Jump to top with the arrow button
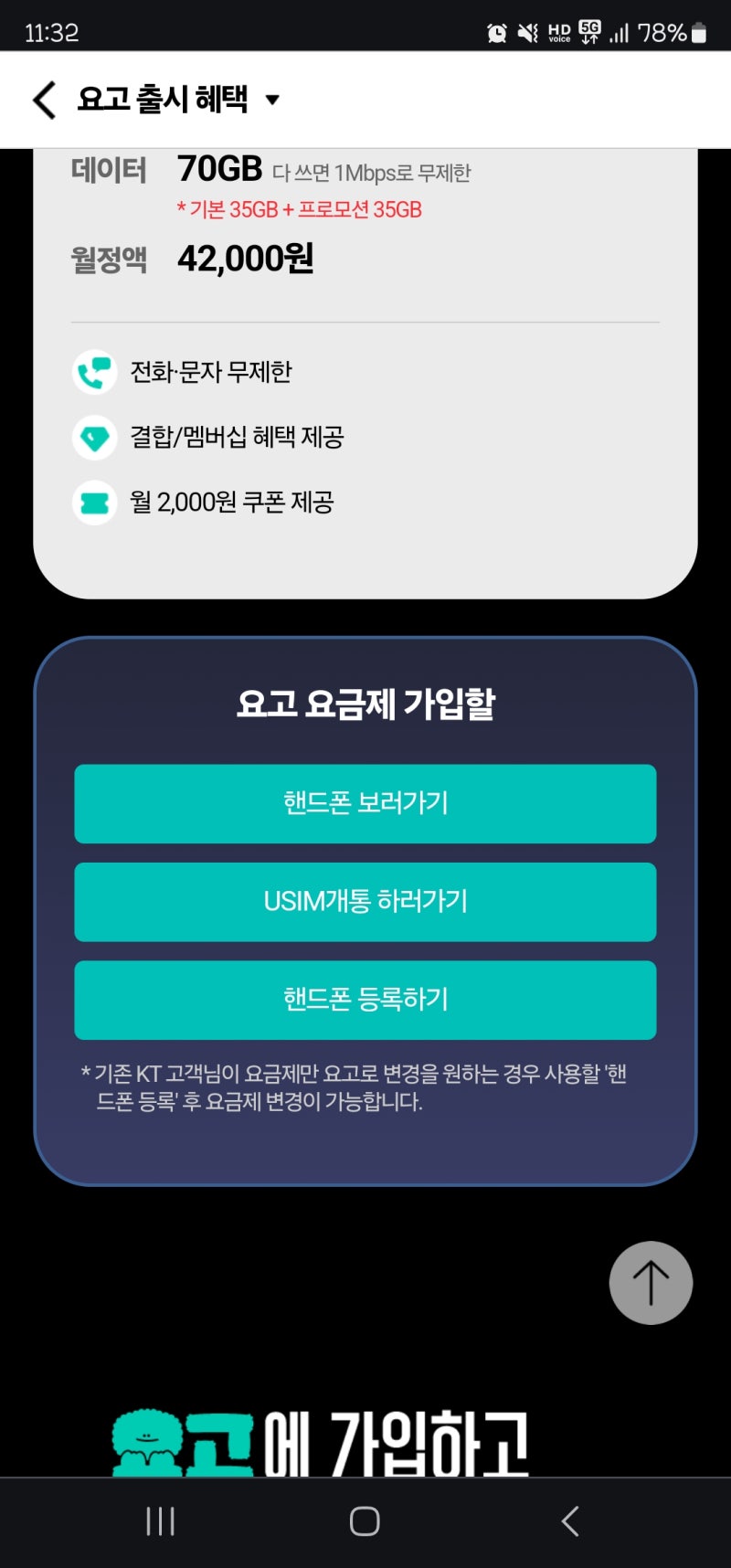The height and width of the screenshot is (1568, 731). click(x=651, y=1283)
